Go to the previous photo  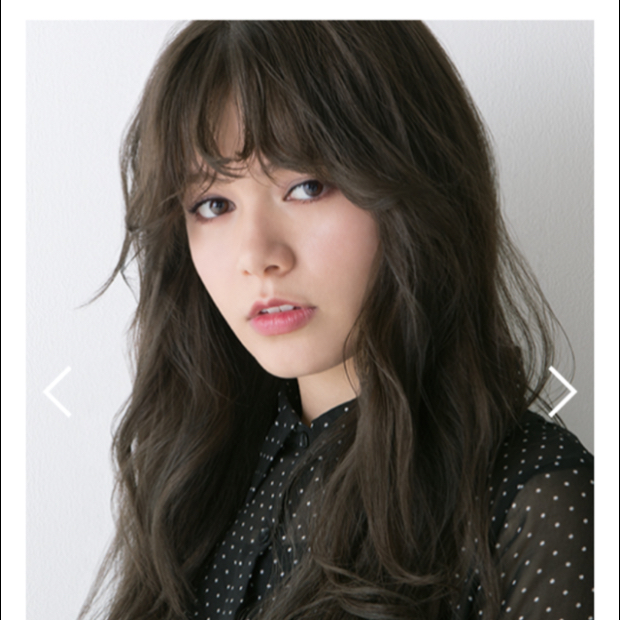[x=57, y=391]
